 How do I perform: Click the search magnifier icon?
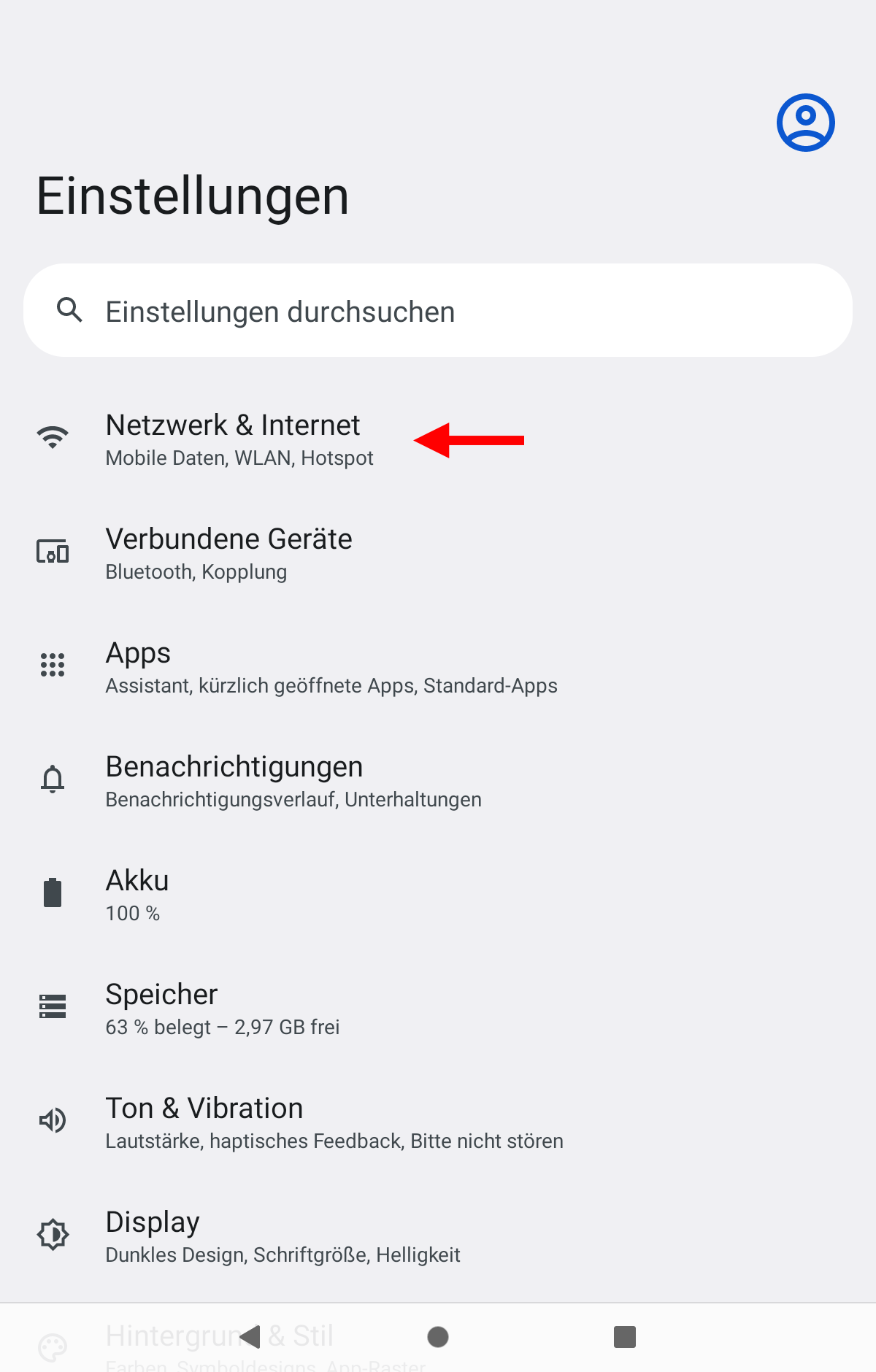click(x=69, y=310)
